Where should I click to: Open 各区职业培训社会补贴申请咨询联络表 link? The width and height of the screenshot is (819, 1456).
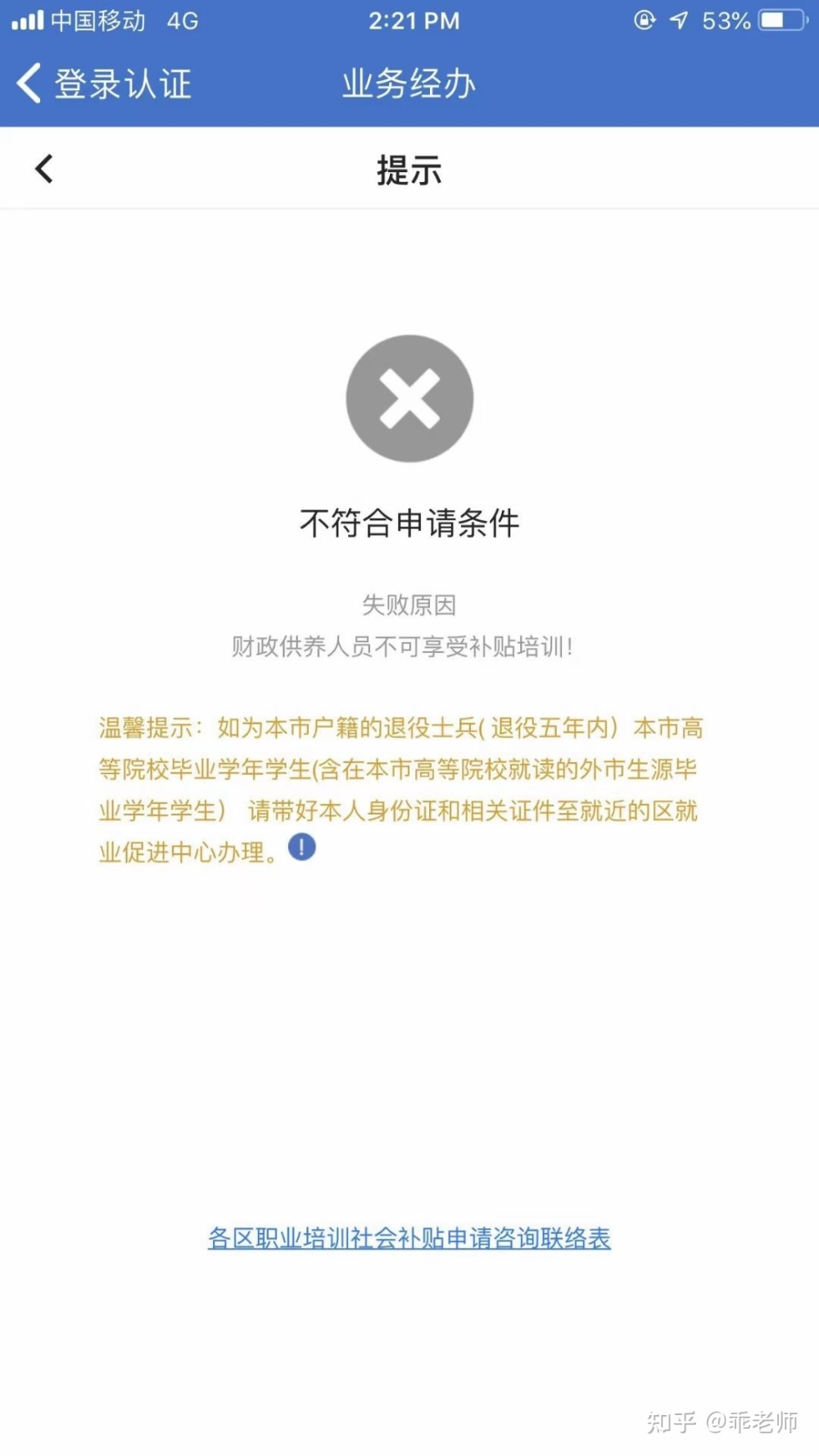pos(409,1238)
